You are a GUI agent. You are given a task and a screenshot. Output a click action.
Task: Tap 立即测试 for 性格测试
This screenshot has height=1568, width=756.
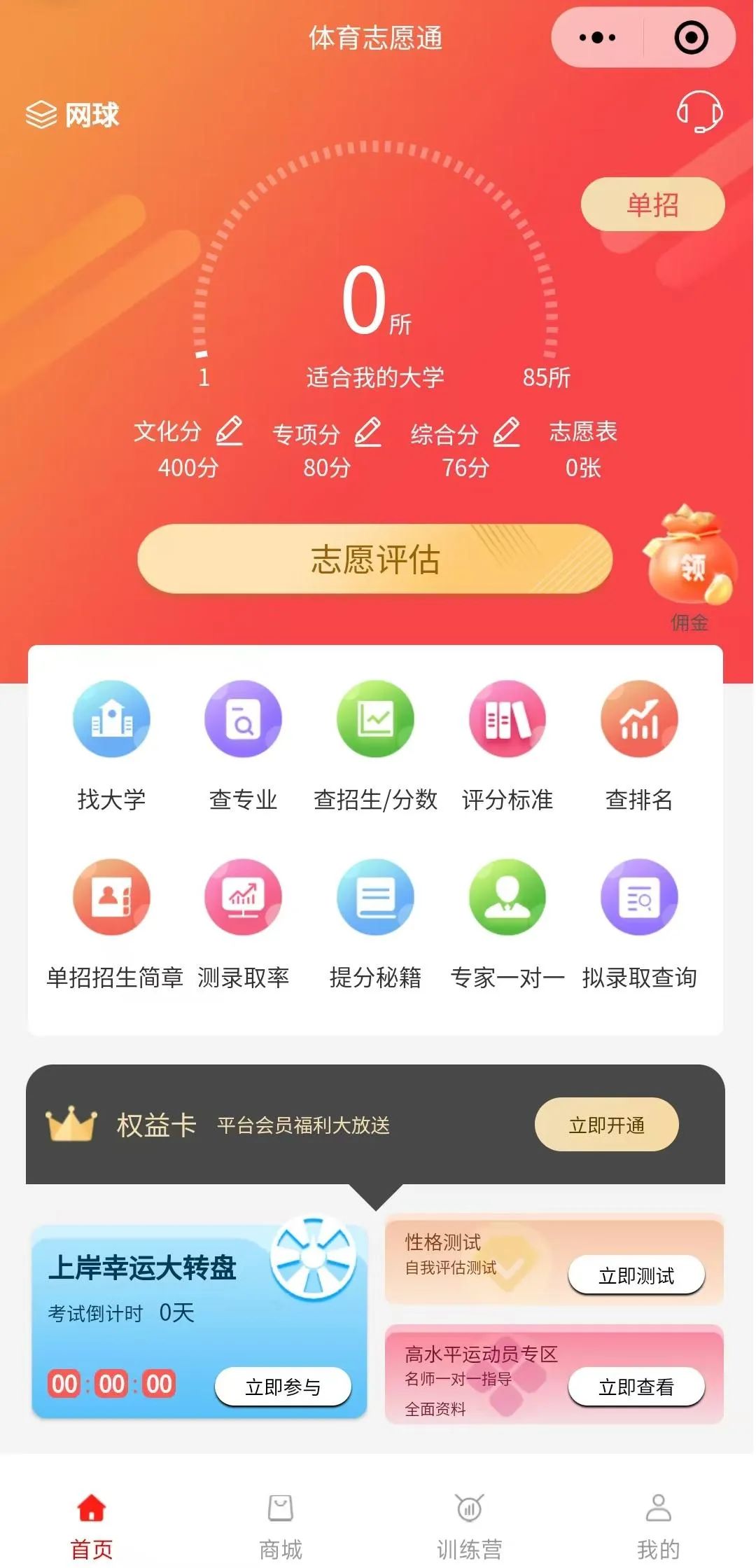(x=636, y=1276)
